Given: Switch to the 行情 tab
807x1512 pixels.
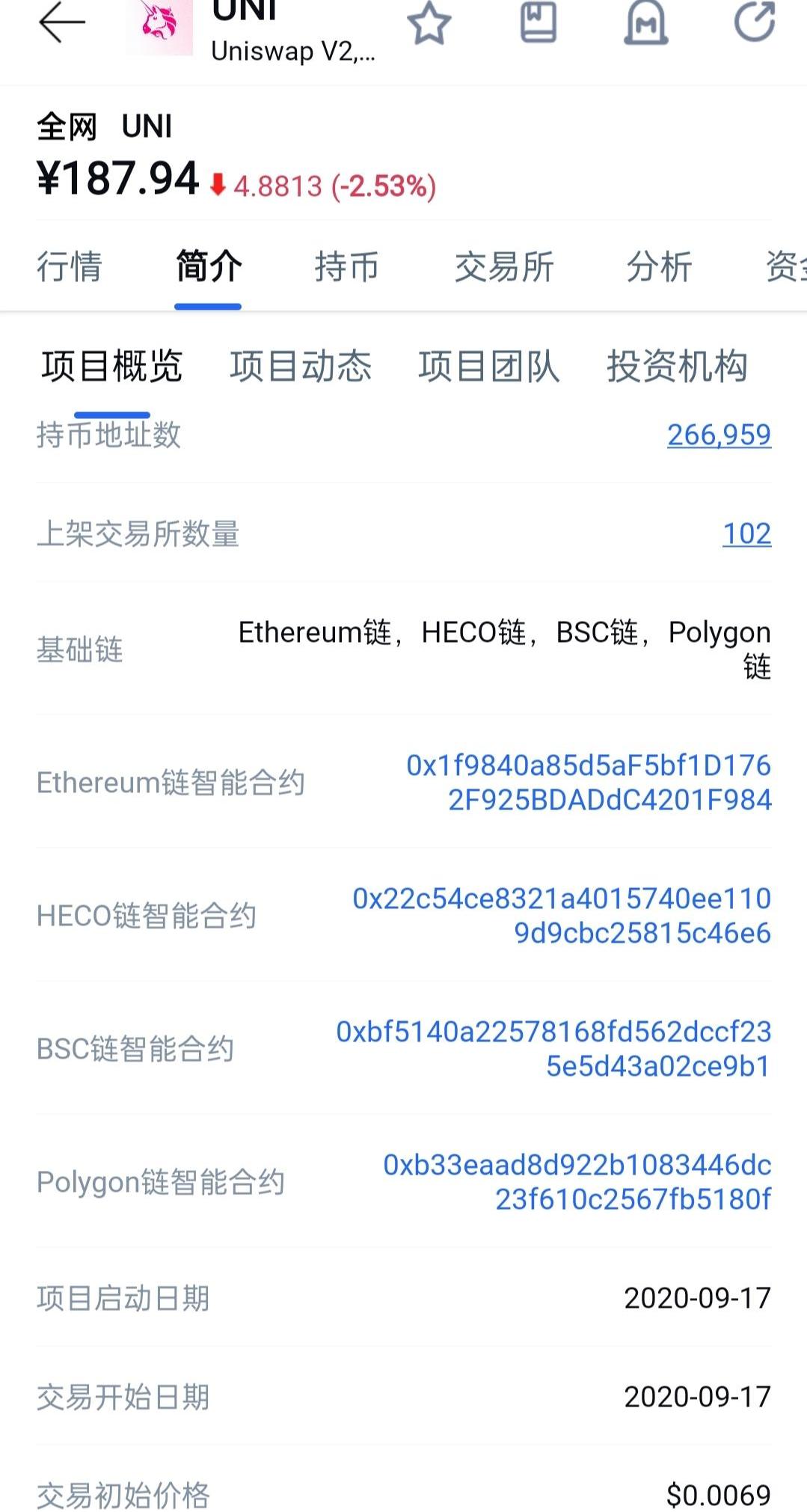Looking at the screenshot, I should [70, 267].
